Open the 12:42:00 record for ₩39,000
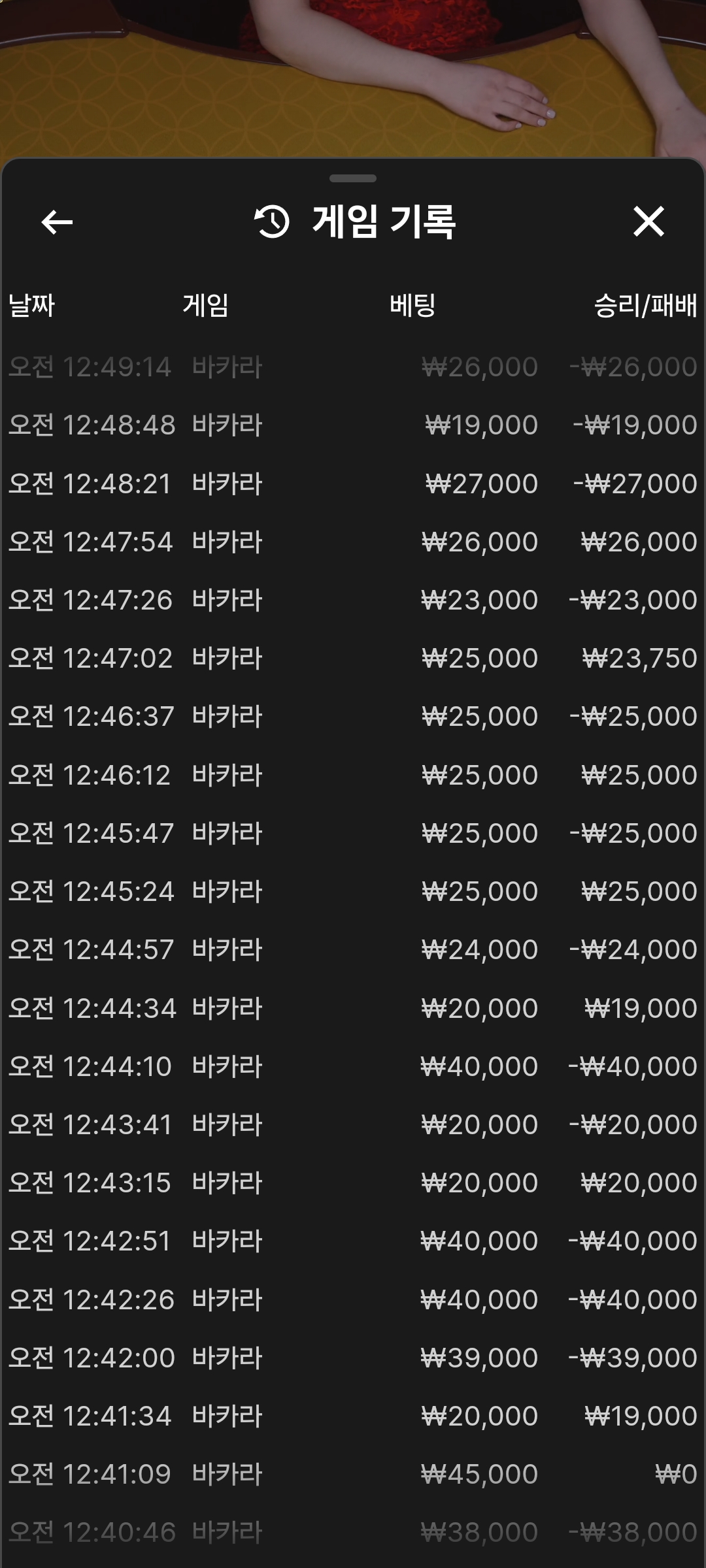 (x=353, y=1358)
